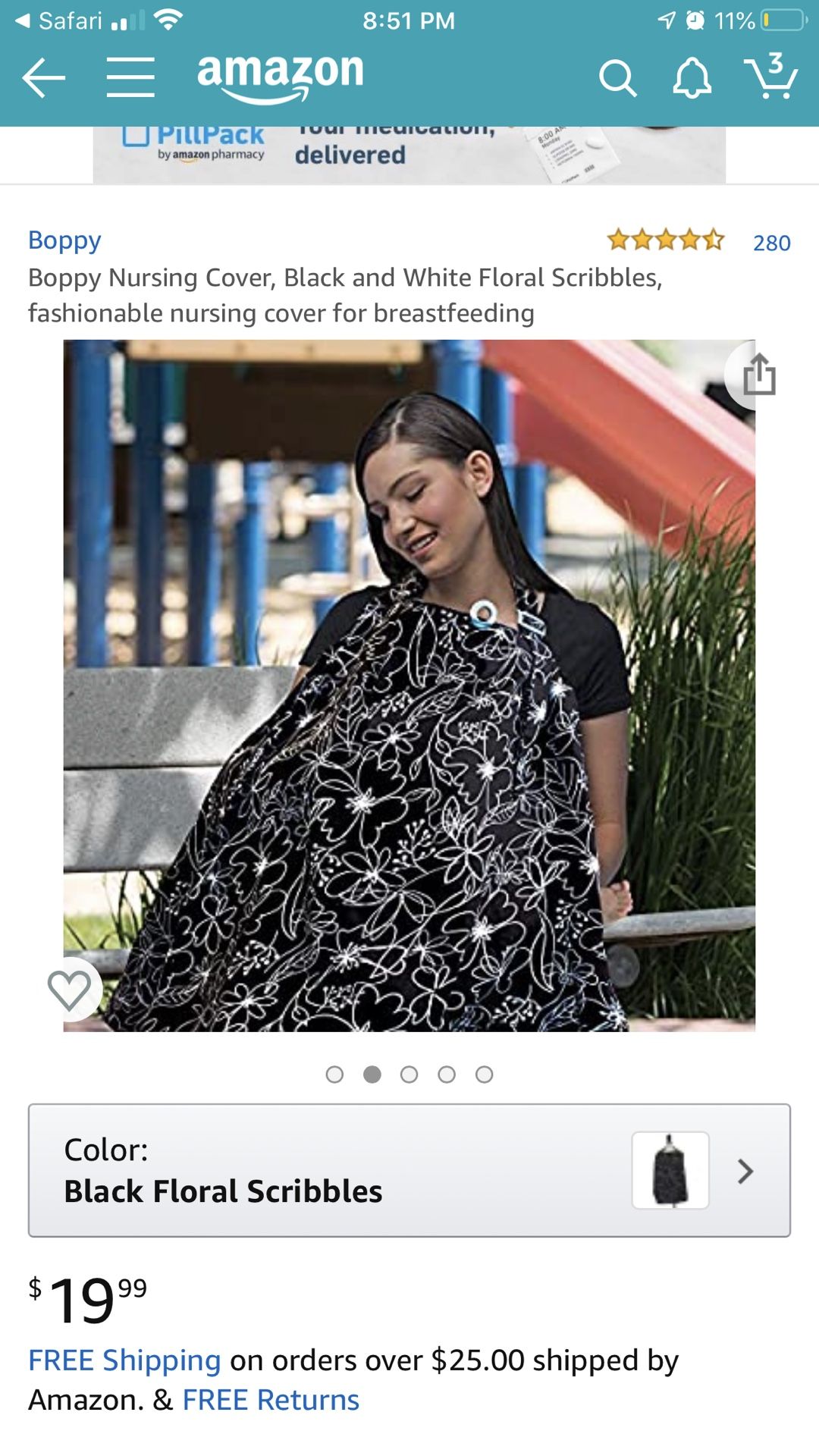
Task: Jump to the third product image dot
Action: tap(409, 1075)
